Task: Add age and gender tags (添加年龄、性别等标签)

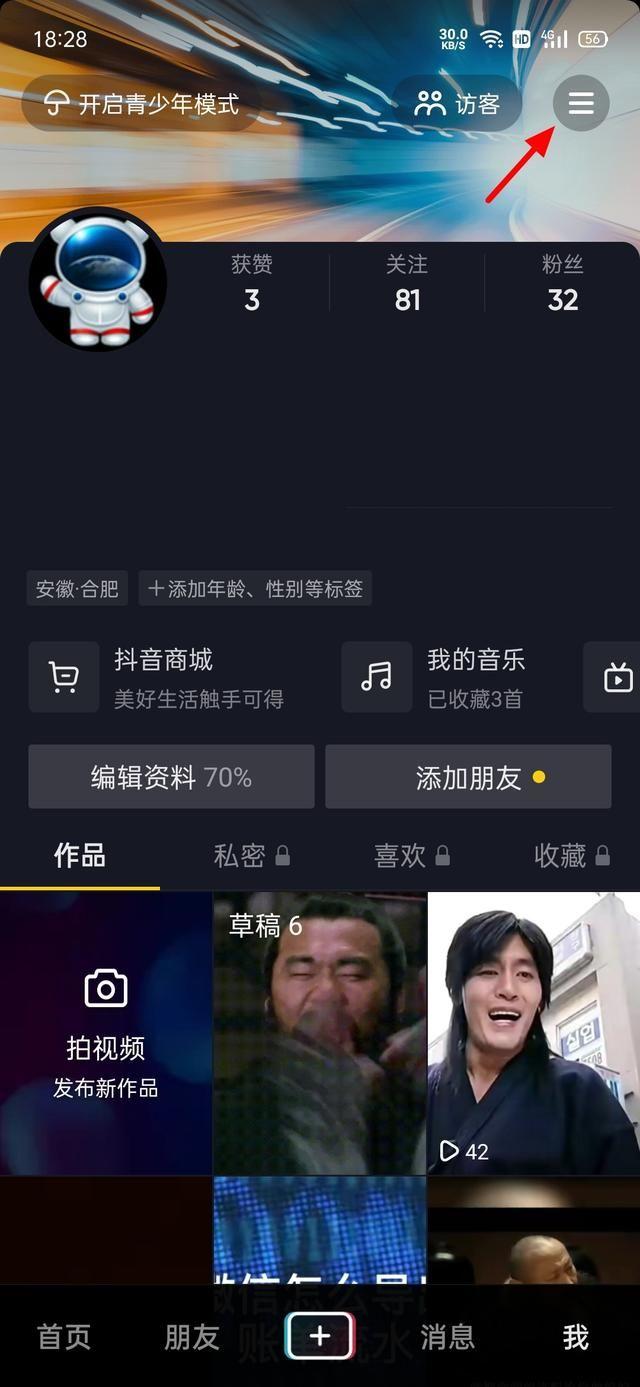Action: click(x=255, y=589)
